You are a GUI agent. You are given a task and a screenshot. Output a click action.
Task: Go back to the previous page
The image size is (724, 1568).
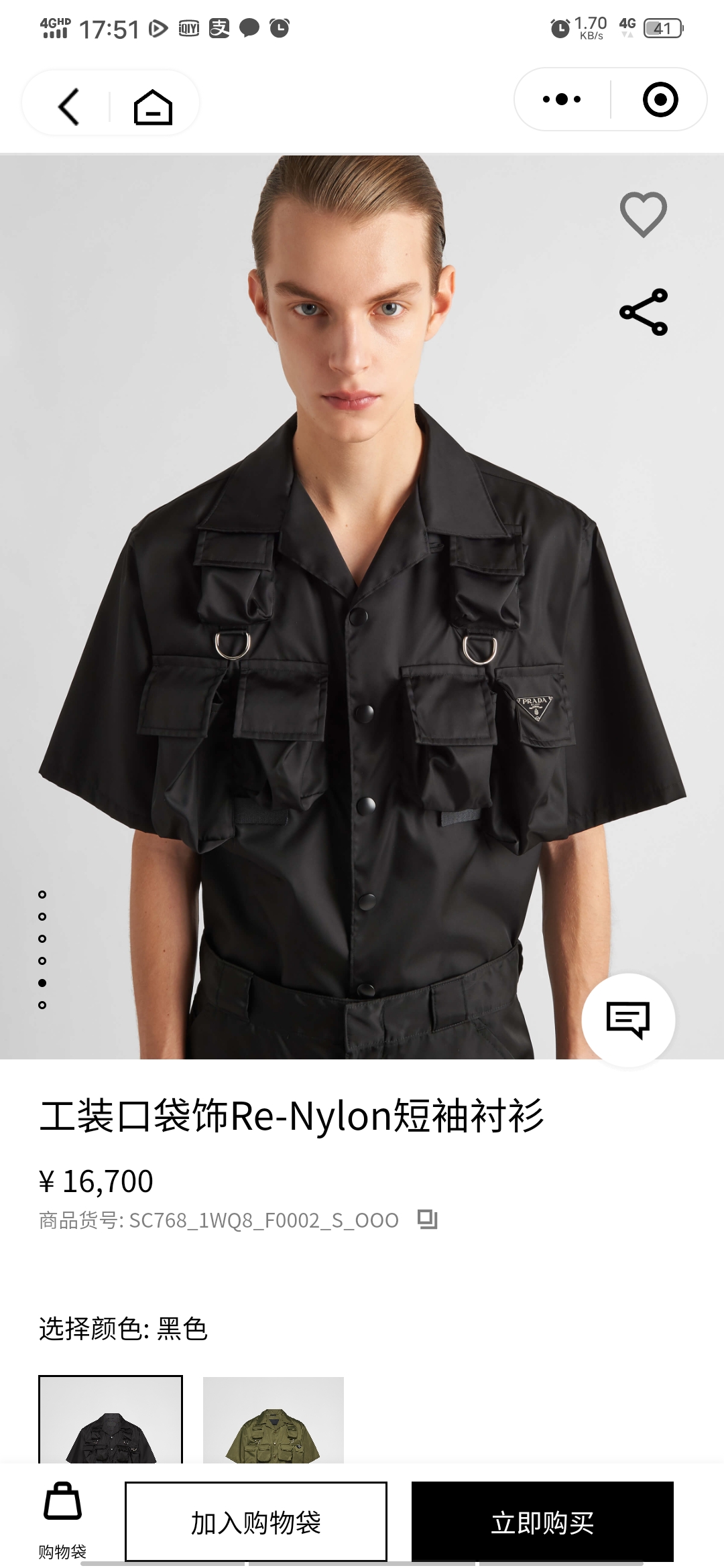click(69, 107)
